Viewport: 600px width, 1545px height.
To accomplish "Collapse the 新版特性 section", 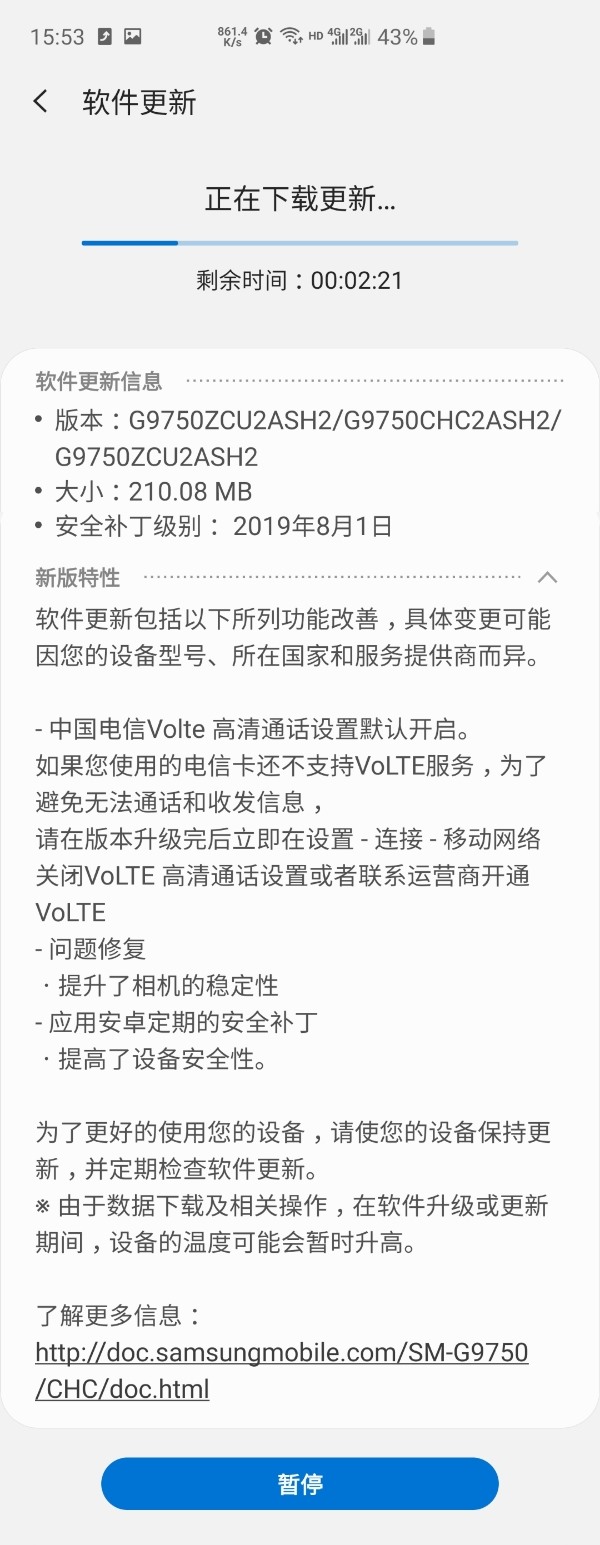I will tap(547, 578).
